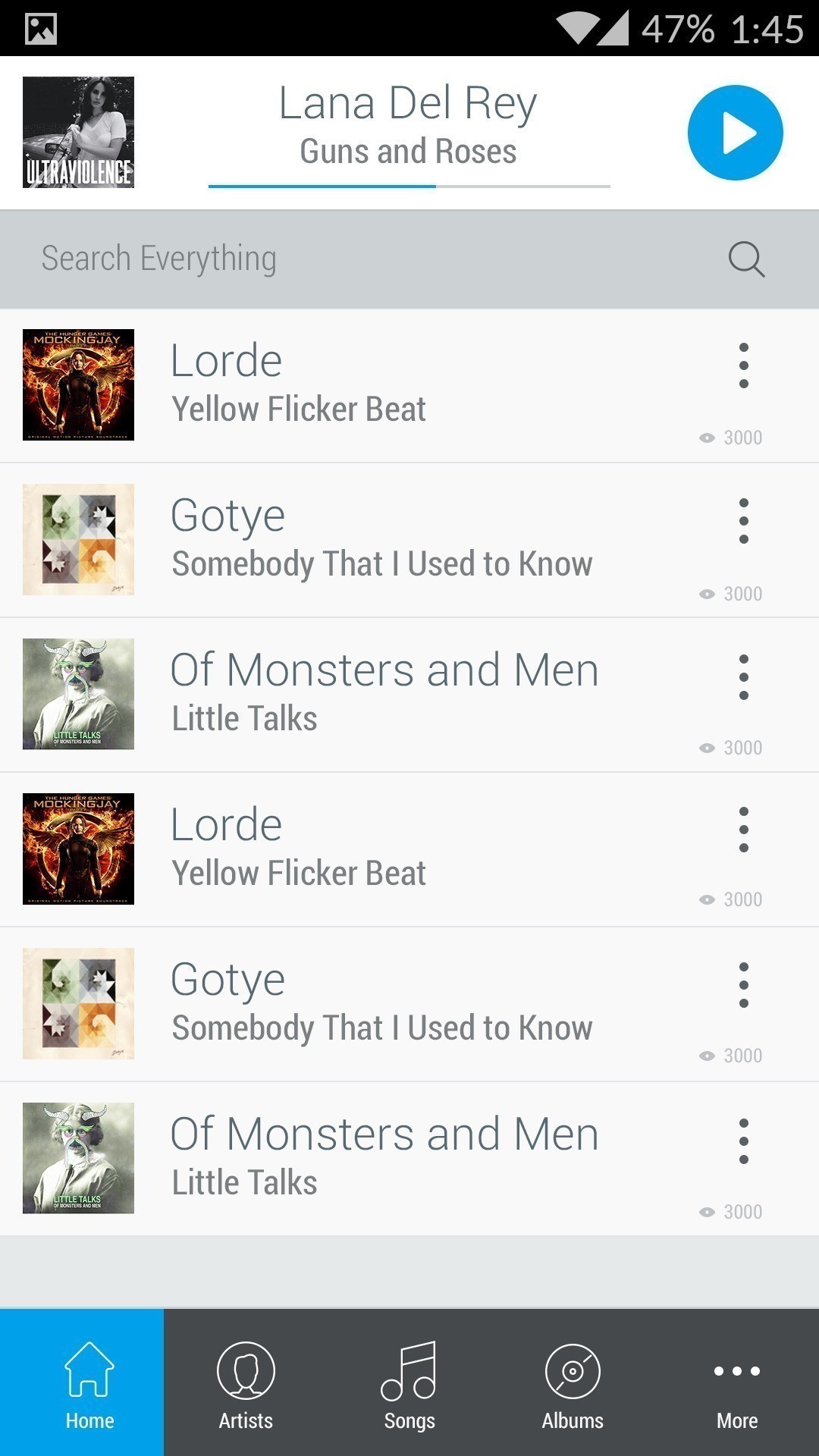
Task: Play Guns and Roses by Lana Del Rey
Action: [x=735, y=133]
